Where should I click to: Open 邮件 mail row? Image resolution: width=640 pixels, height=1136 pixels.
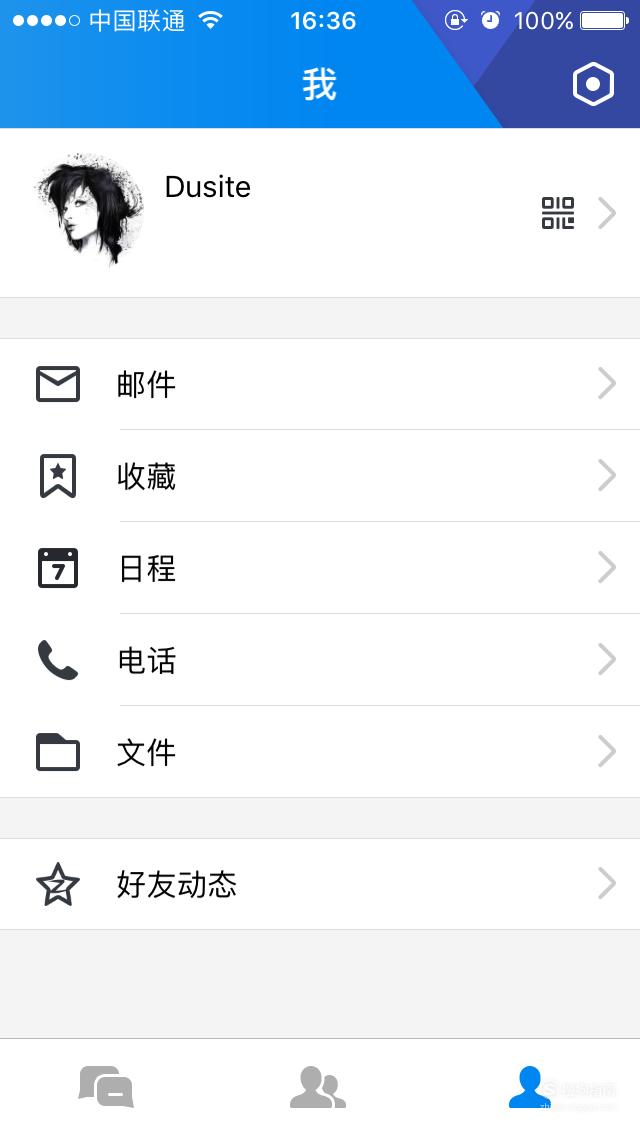pyautogui.click(x=320, y=384)
